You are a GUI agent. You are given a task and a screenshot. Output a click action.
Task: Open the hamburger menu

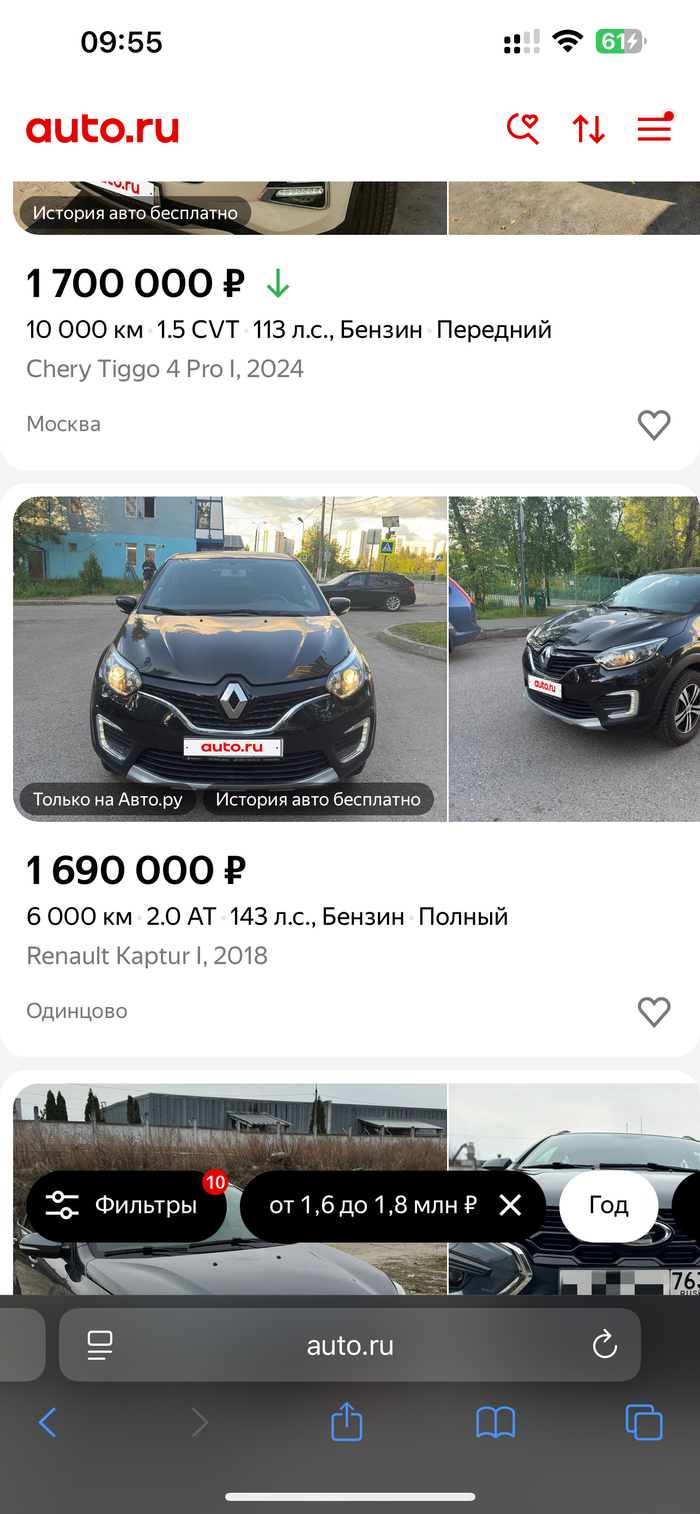654,129
